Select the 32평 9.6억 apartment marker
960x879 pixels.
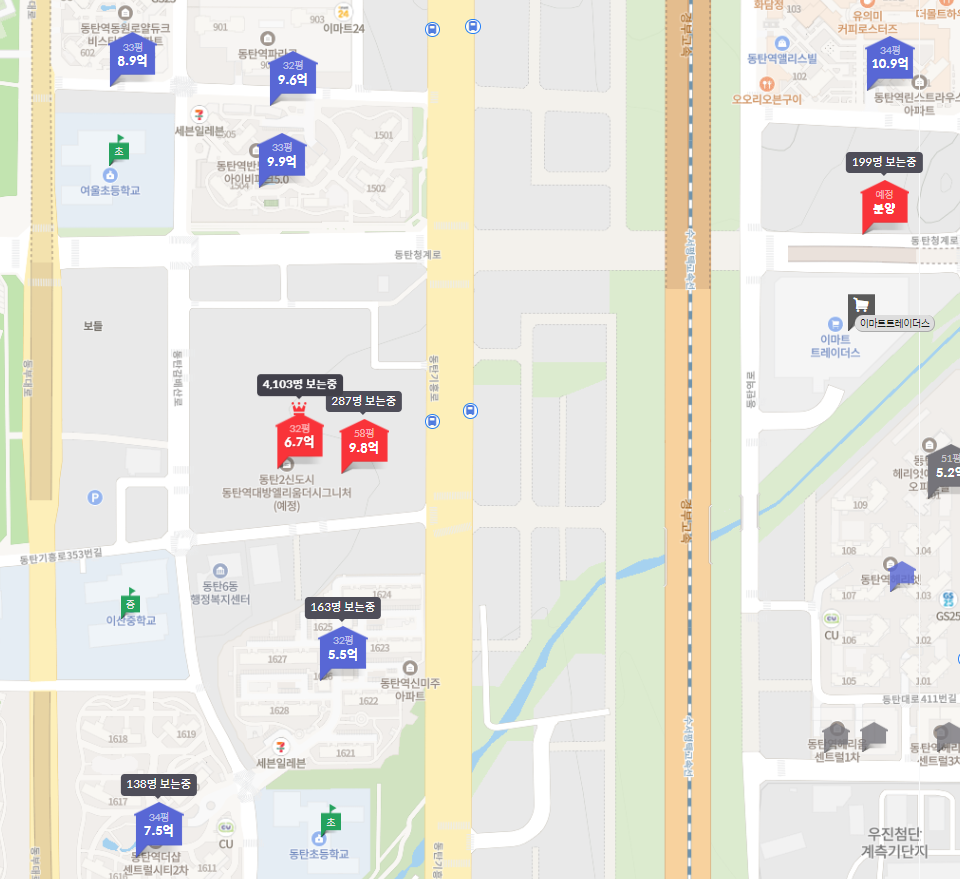point(292,76)
